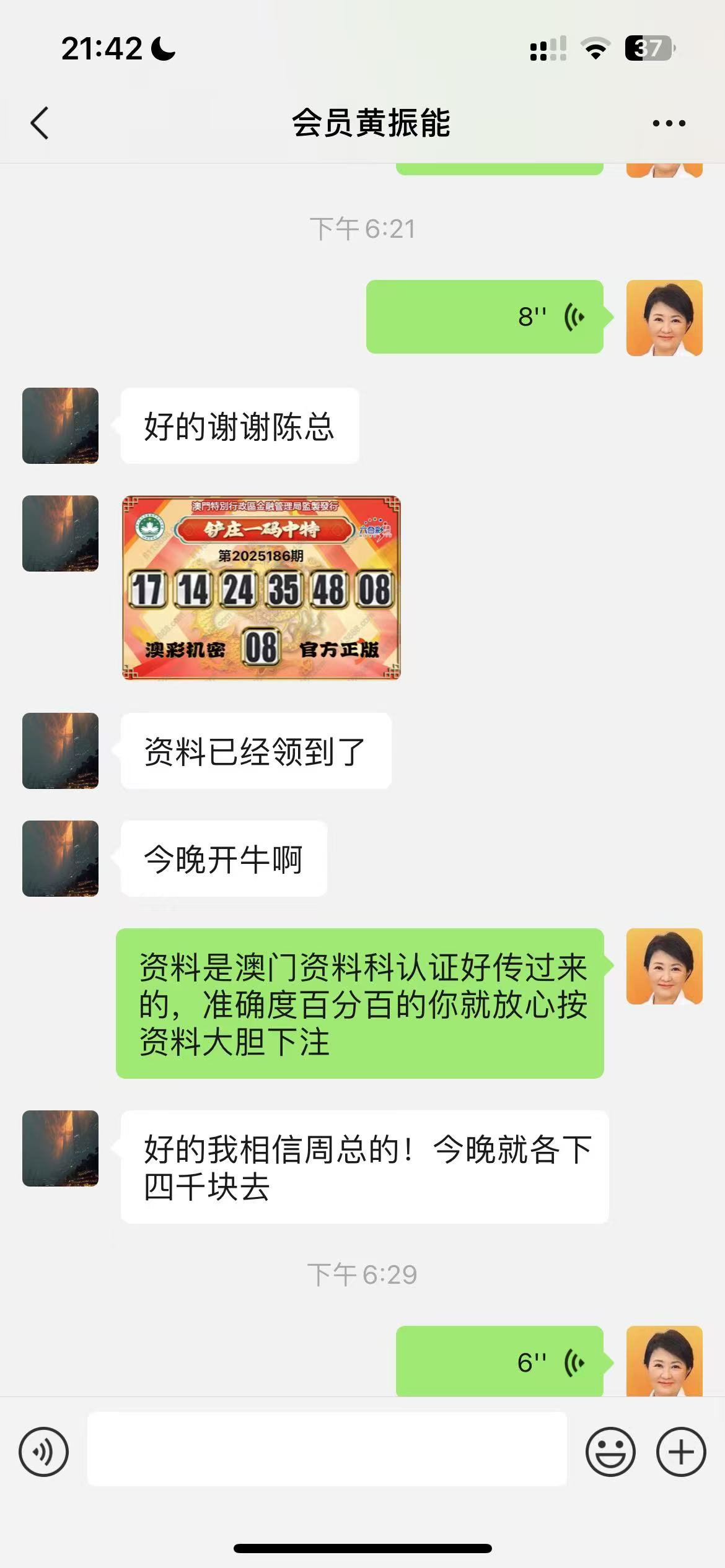The height and width of the screenshot is (1568, 725).
Task: Play the 8-second voice message
Action: click(x=485, y=317)
